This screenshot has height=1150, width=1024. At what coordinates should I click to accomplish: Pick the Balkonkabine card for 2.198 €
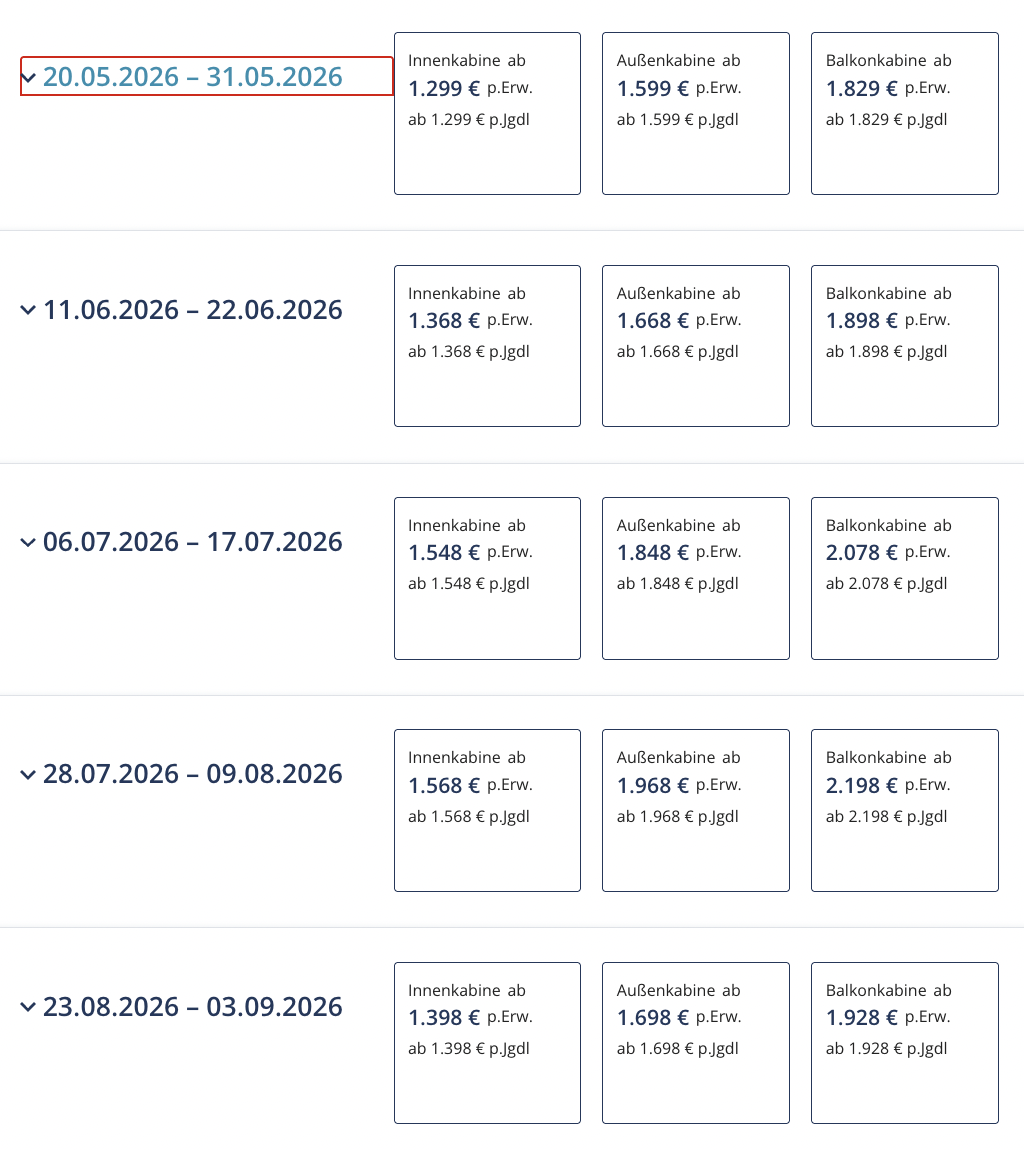tap(904, 810)
